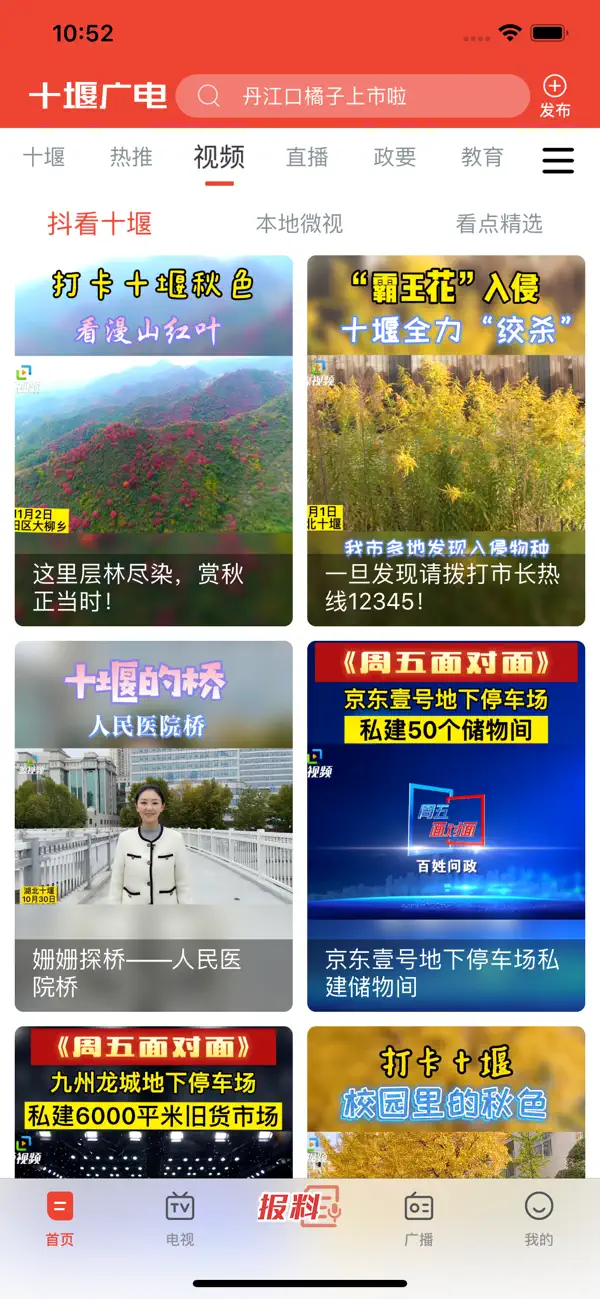The image size is (600, 1299).
Task: Open the 九州龙城地下停车场 video card
Action: pyautogui.click(x=154, y=1102)
